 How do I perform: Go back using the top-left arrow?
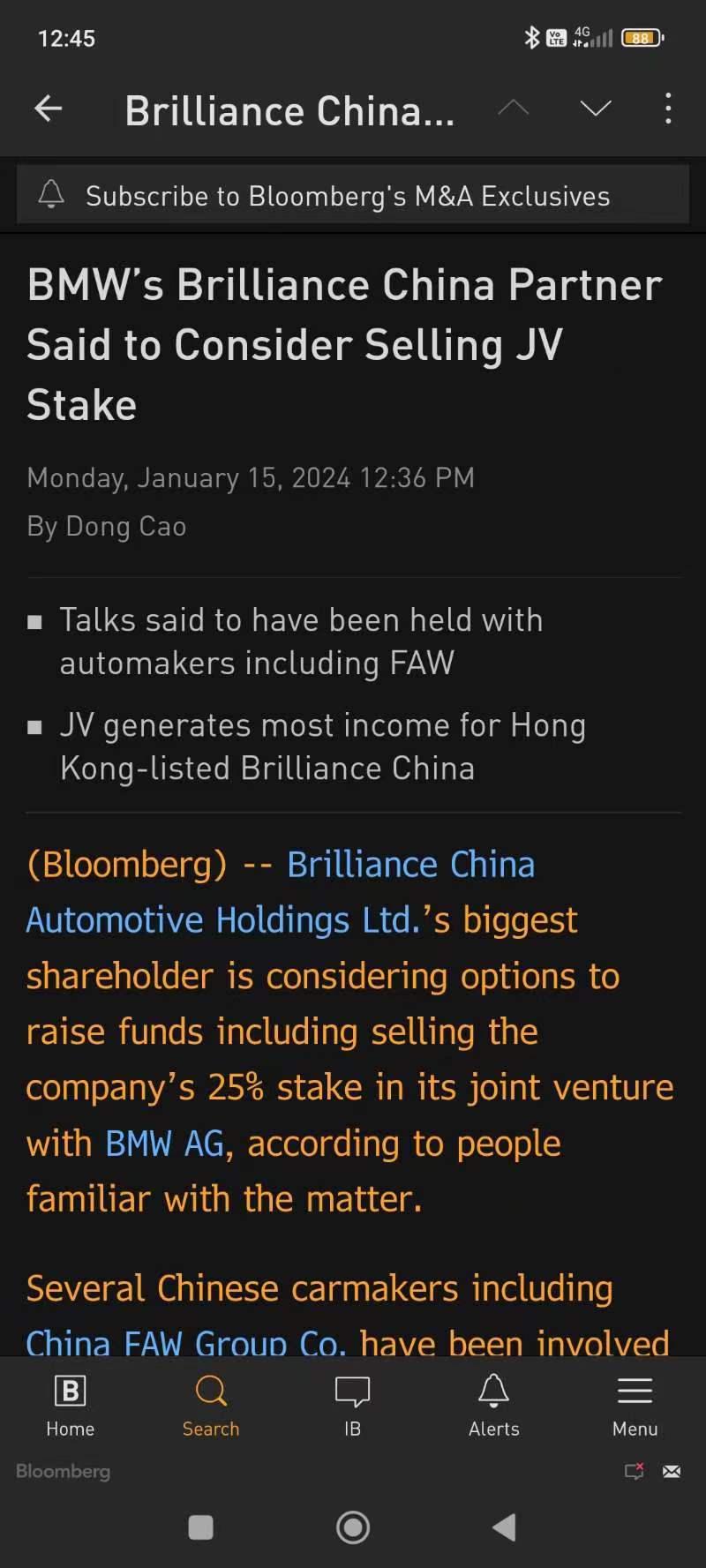(49, 109)
